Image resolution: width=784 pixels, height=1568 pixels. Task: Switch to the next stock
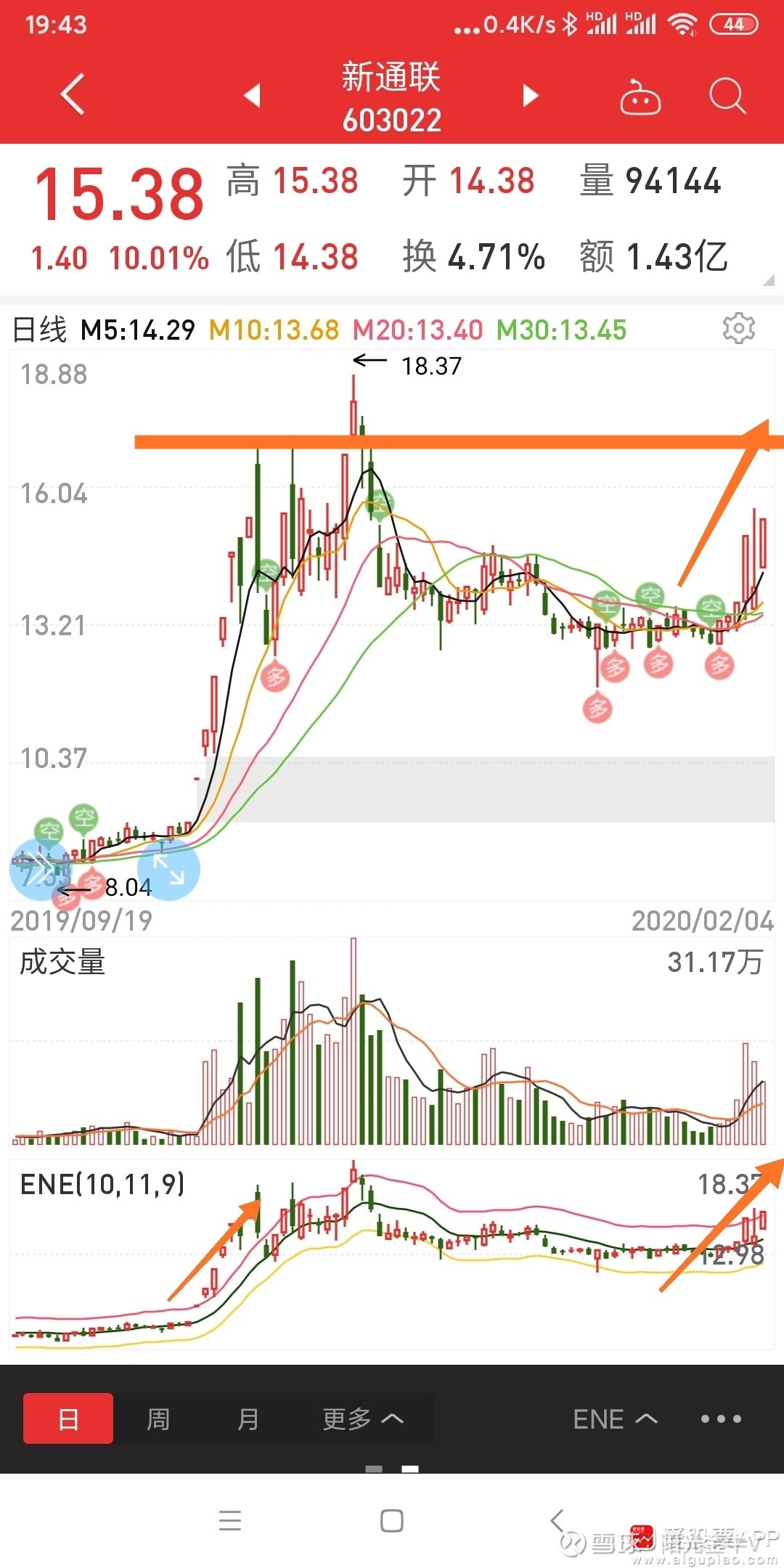(x=531, y=95)
